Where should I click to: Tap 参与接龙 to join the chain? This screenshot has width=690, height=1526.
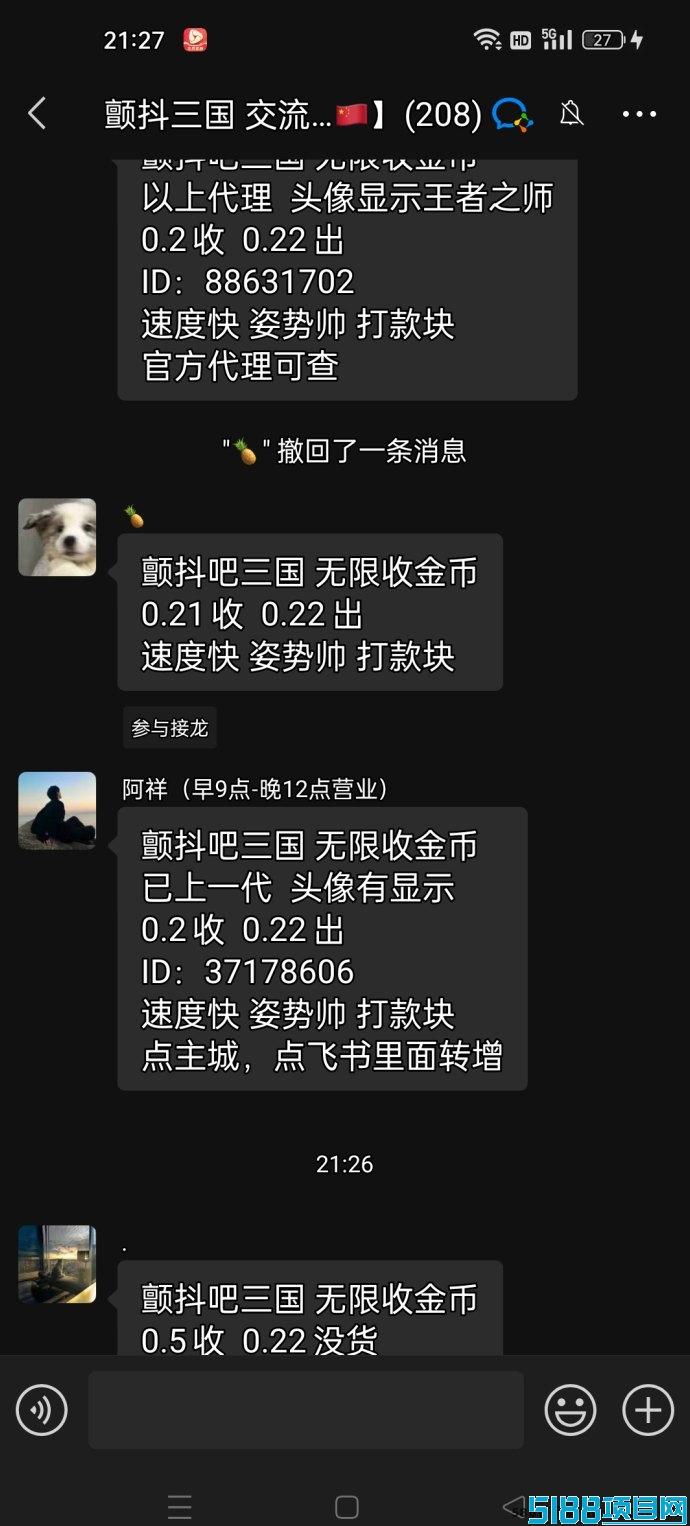click(170, 728)
